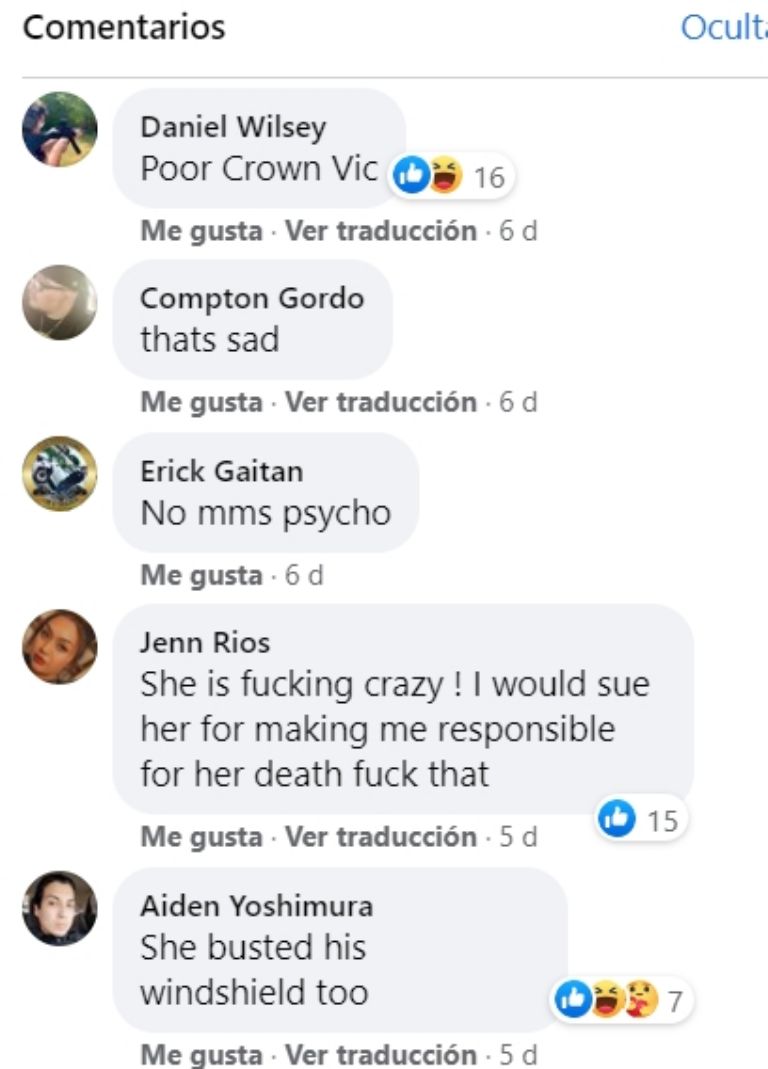
Task: Show reactions on Daniel Wilsey's comment
Action: click(x=451, y=178)
